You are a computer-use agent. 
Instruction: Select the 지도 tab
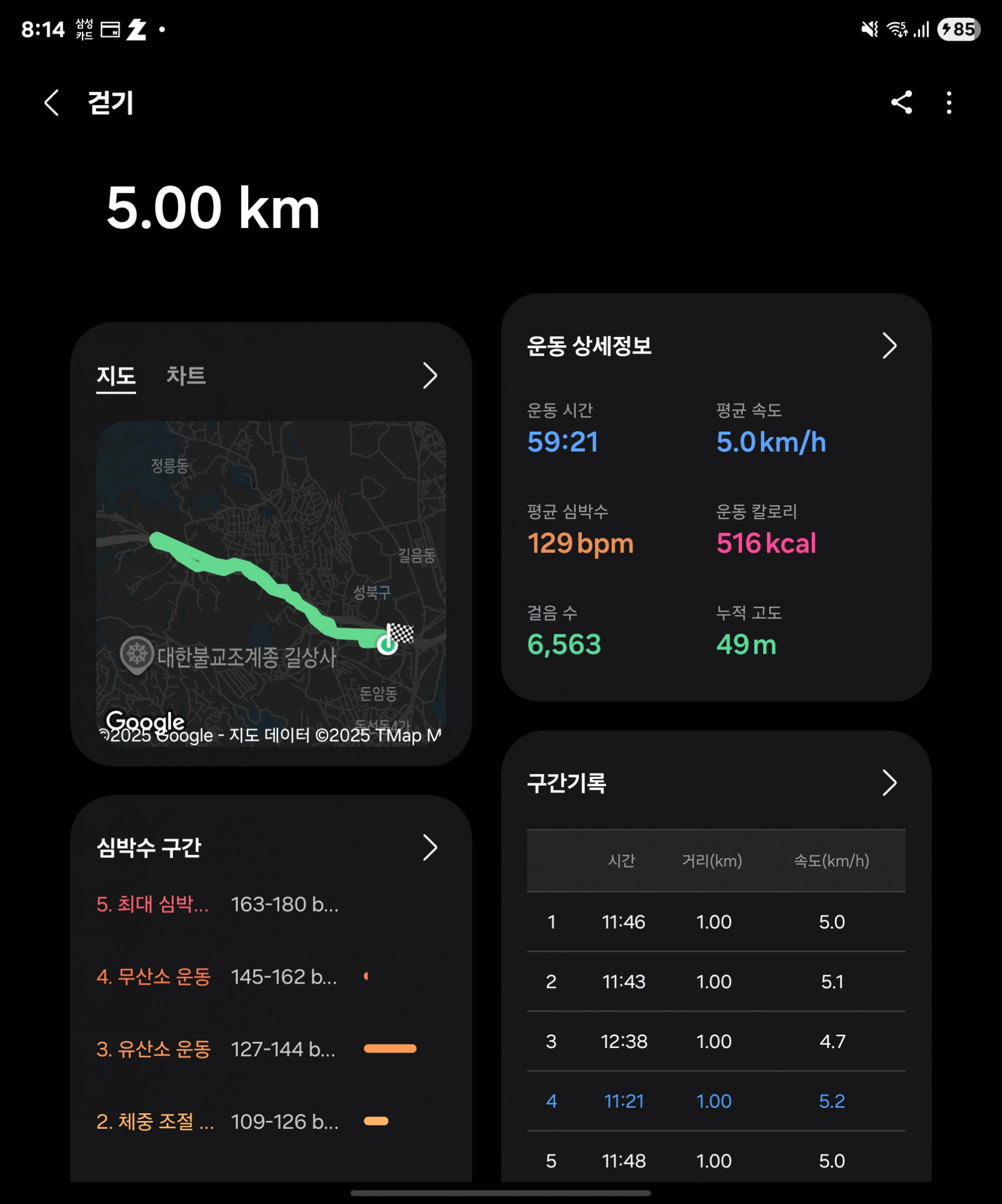pos(116,376)
